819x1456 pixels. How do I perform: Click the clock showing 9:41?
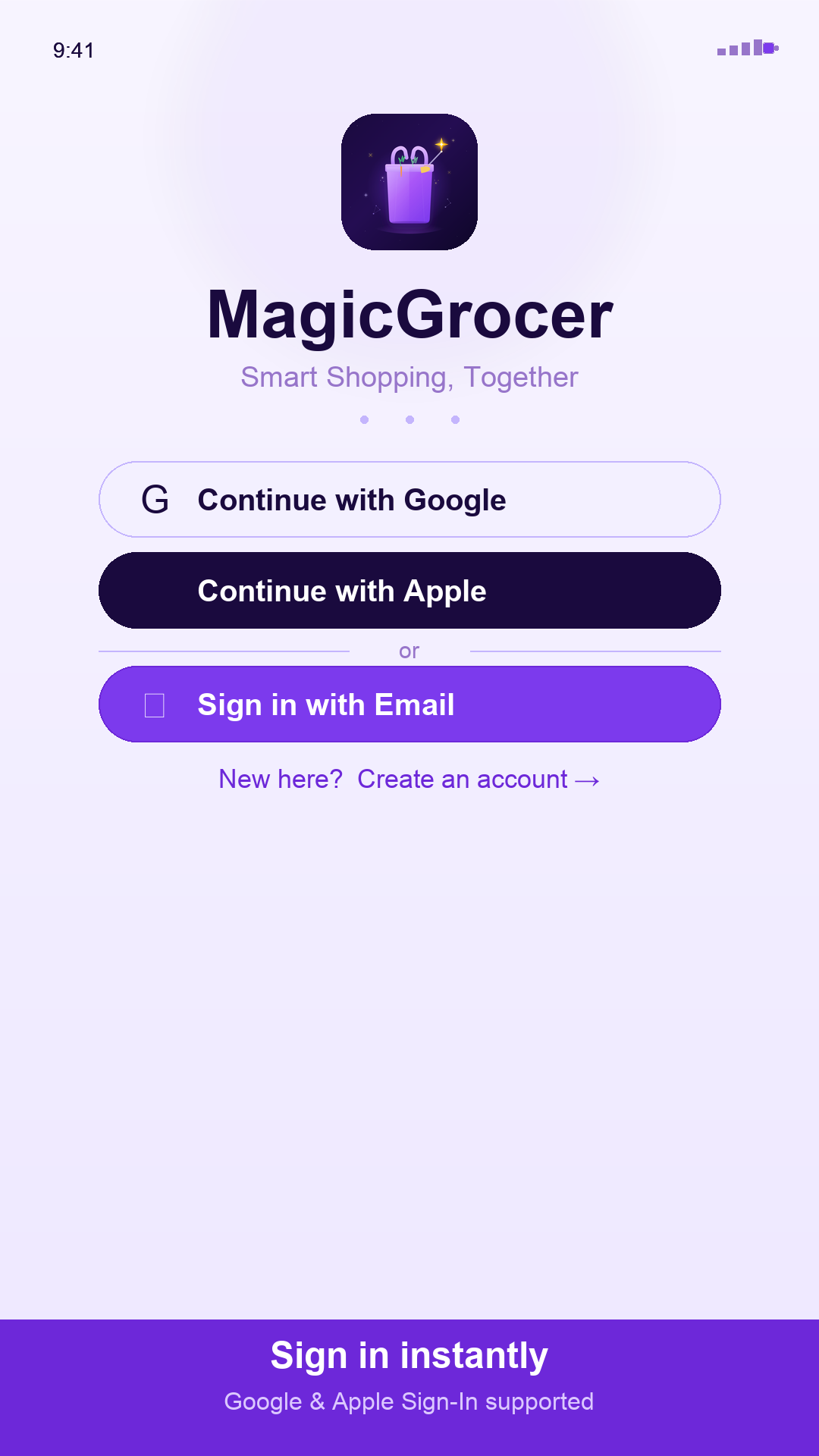pyautogui.click(x=73, y=51)
